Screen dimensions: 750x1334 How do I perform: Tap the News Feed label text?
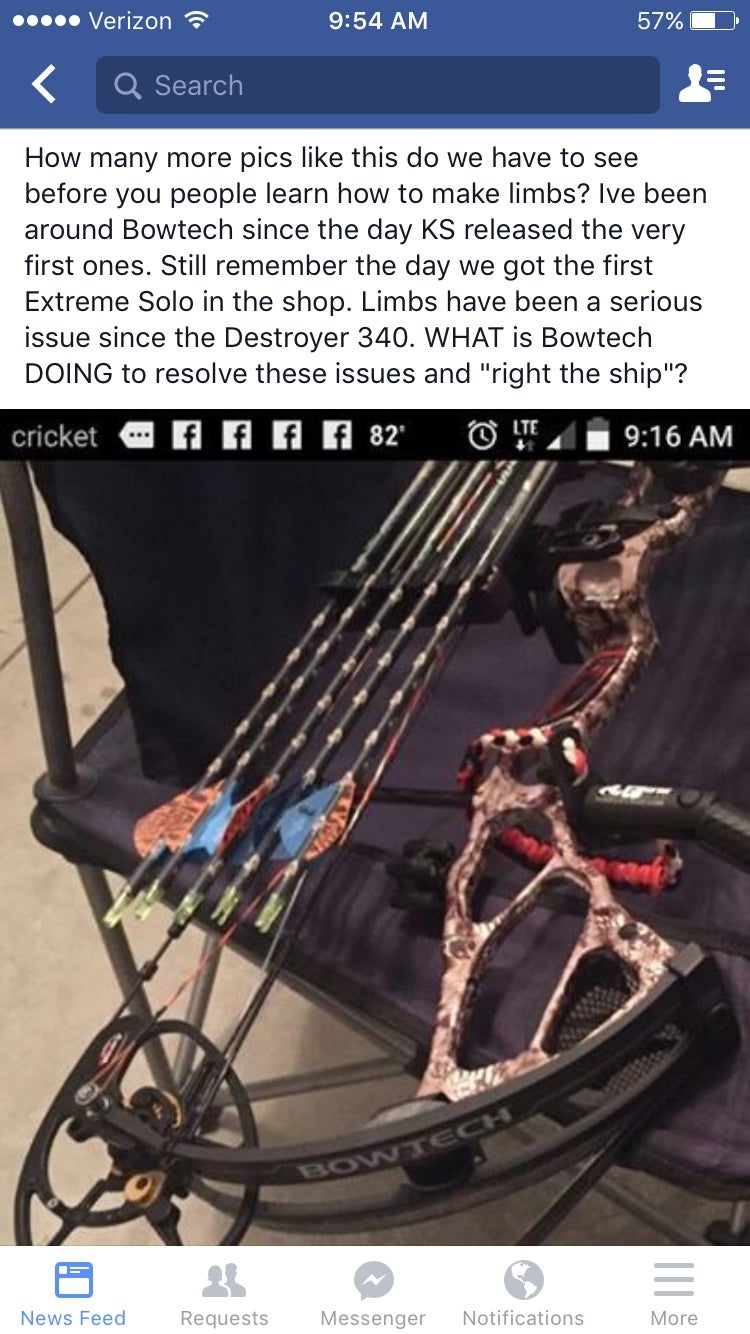point(73,1318)
